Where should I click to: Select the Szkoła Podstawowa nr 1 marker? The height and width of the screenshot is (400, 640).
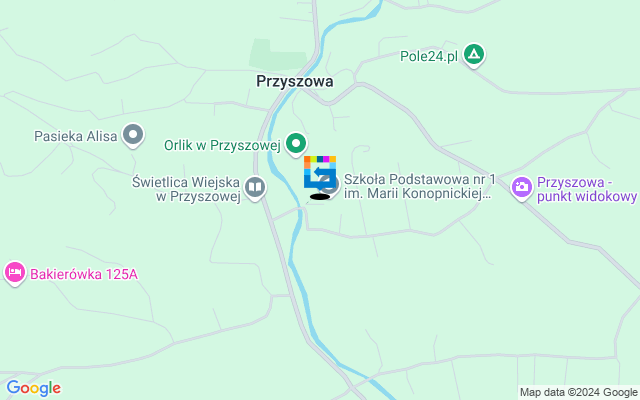[x=331, y=186]
